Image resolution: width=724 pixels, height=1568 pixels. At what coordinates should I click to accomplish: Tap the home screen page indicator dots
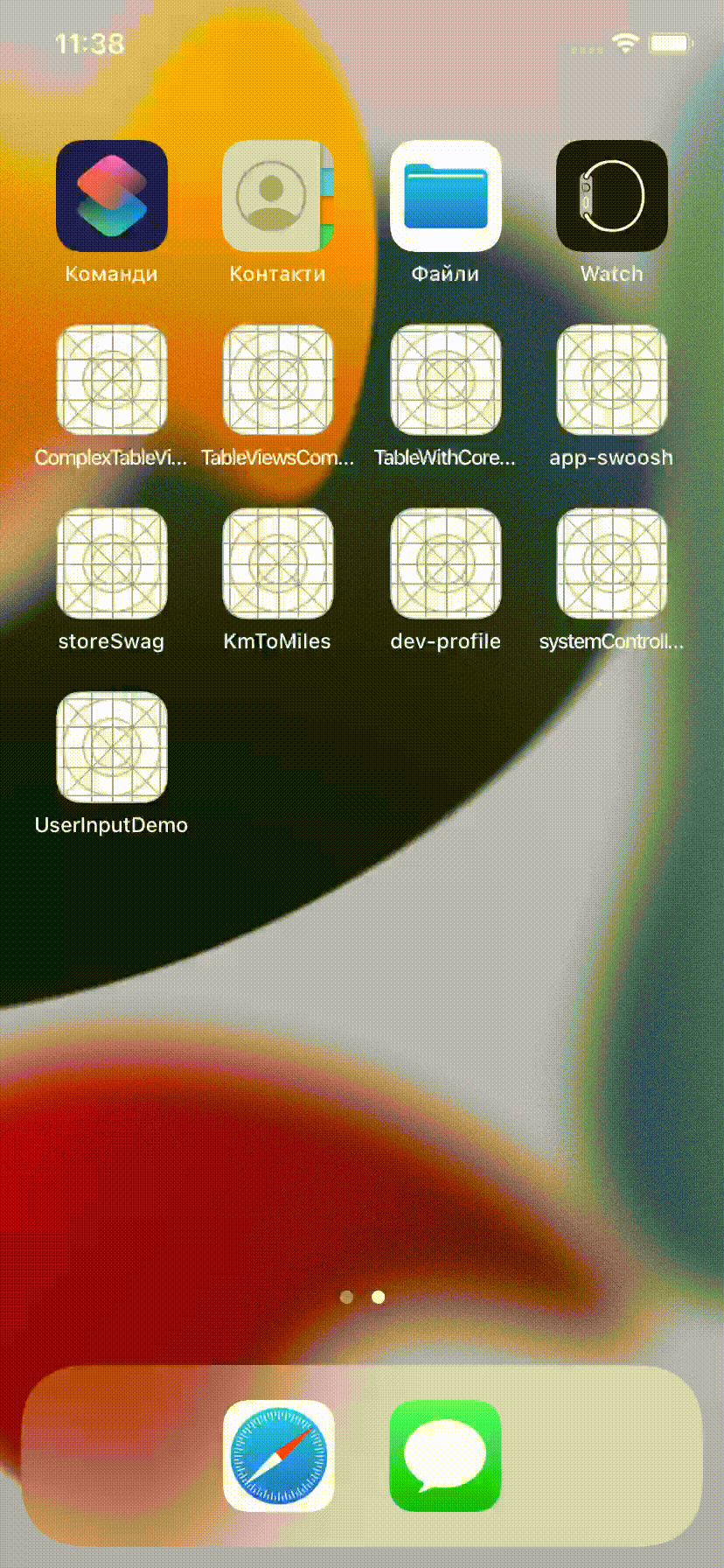click(x=362, y=1297)
